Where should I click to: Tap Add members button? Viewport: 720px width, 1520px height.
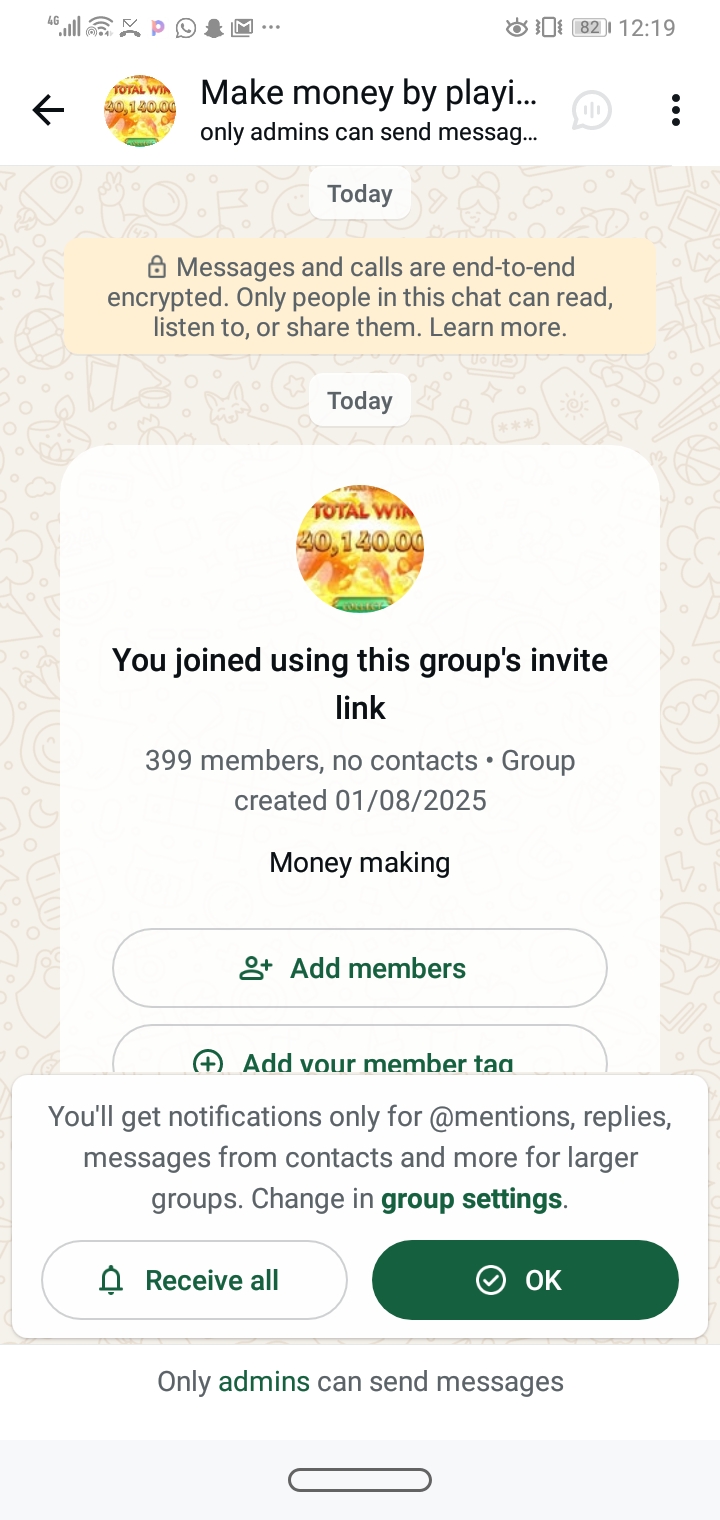pos(360,968)
